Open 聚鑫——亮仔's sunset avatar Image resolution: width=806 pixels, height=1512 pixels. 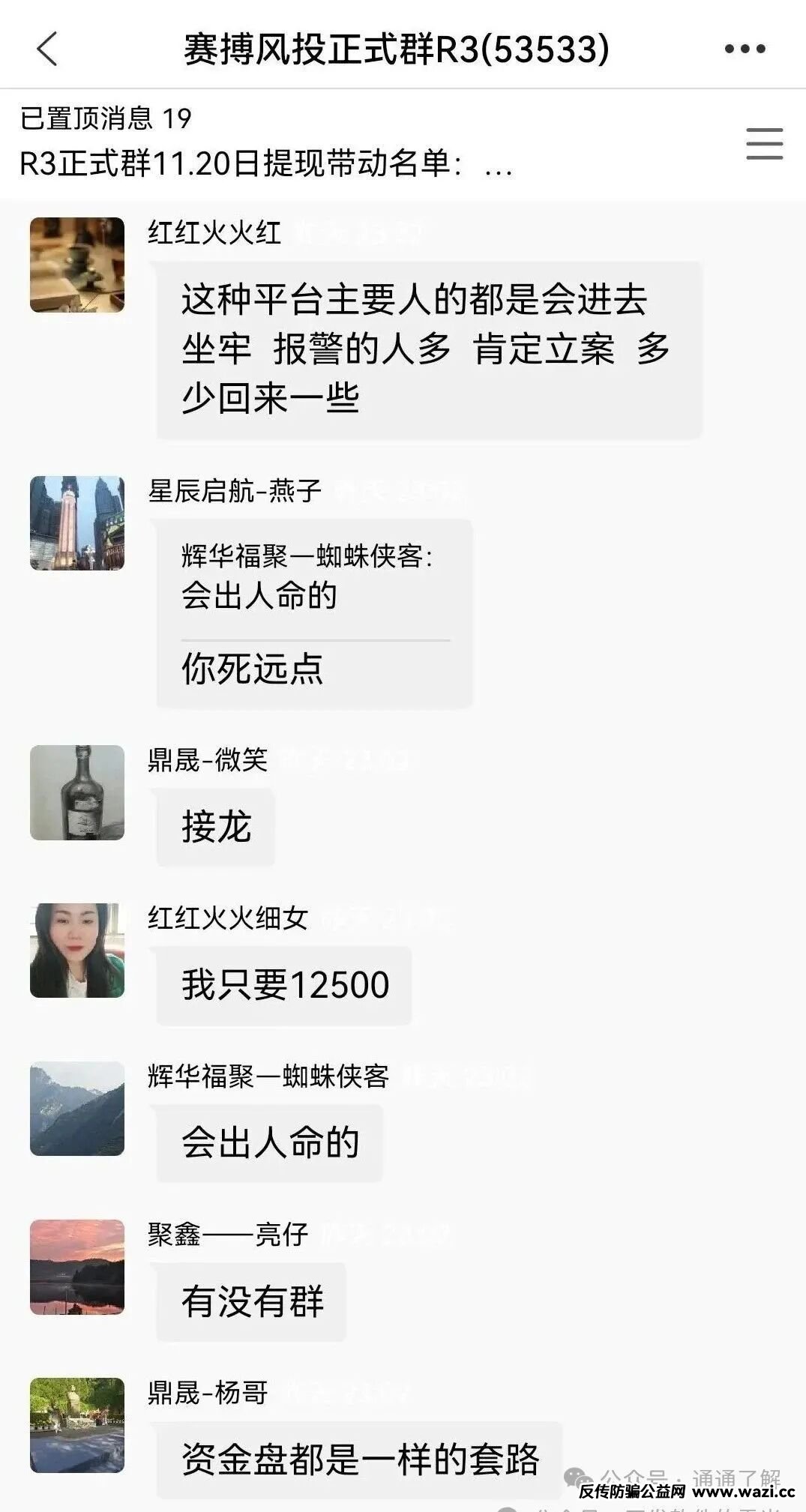[77, 1267]
